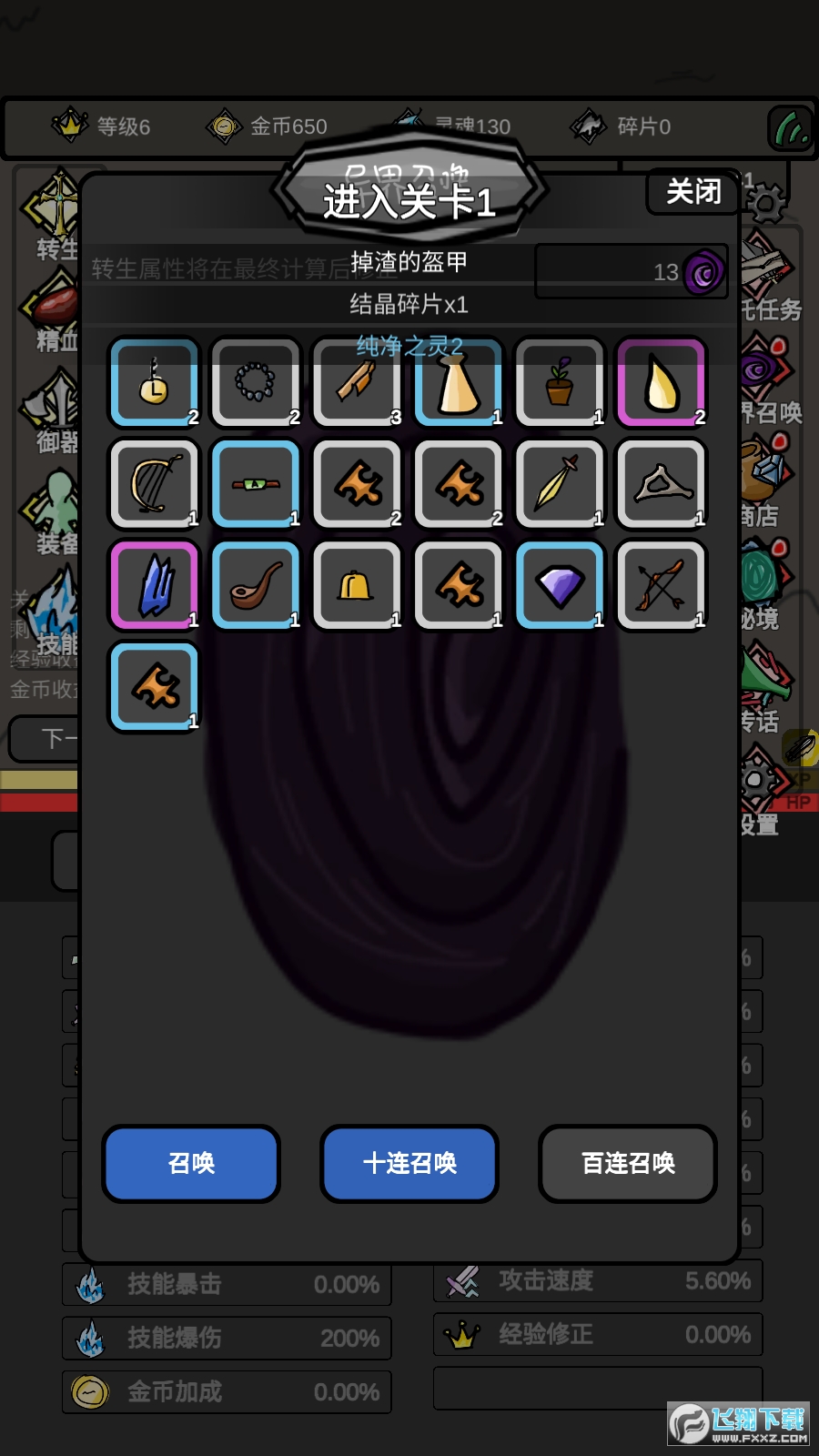Select the smoking pipe item
The image size is (819, 1456).
(256, 585)
